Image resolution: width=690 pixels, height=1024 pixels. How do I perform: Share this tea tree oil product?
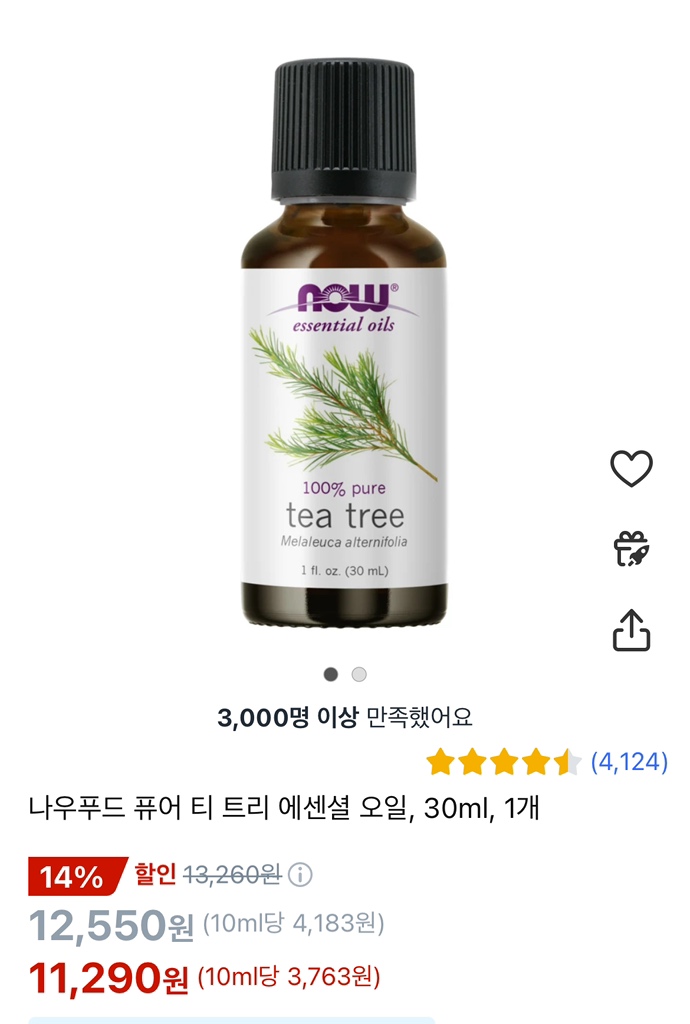[x=631, y=630]
